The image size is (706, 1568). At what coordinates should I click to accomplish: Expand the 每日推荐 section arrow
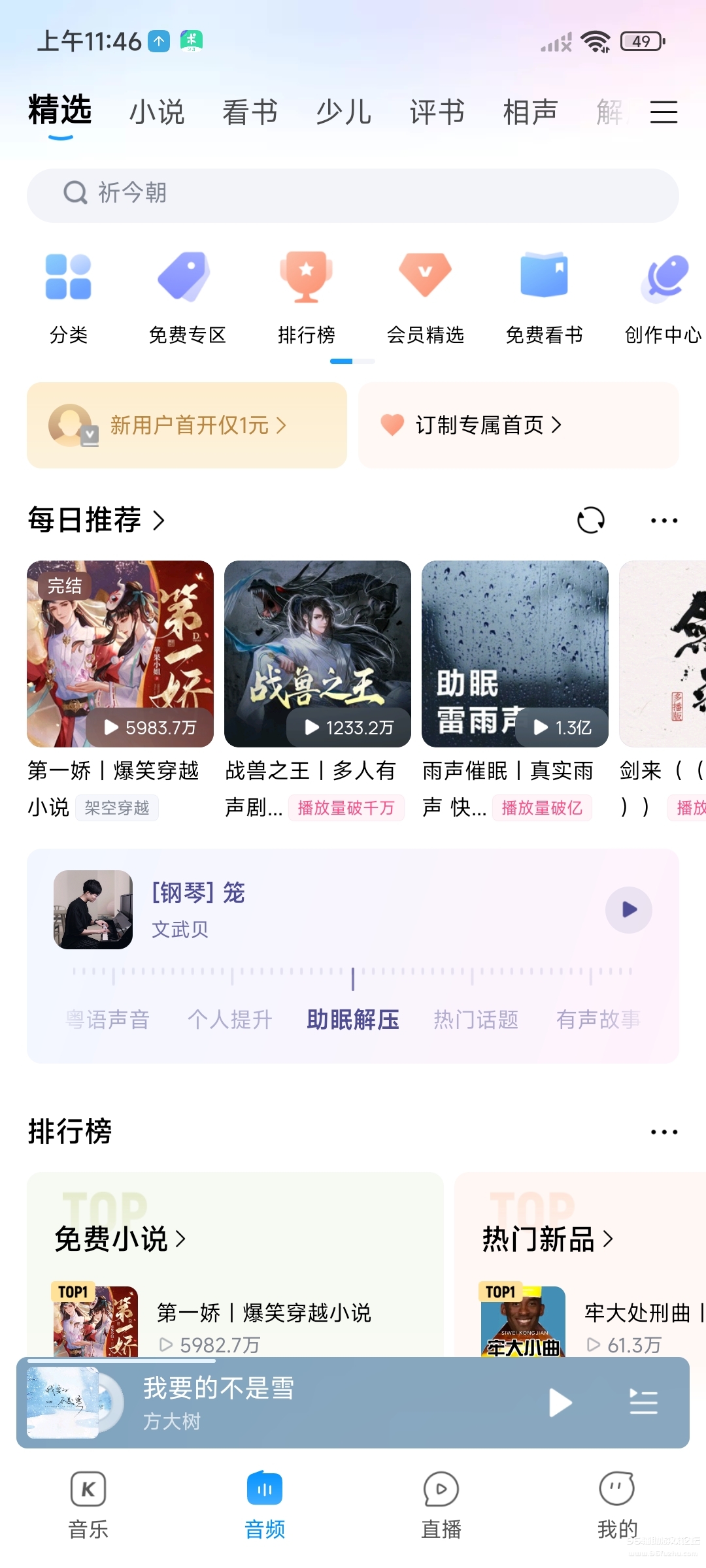[x=159, y=521]
